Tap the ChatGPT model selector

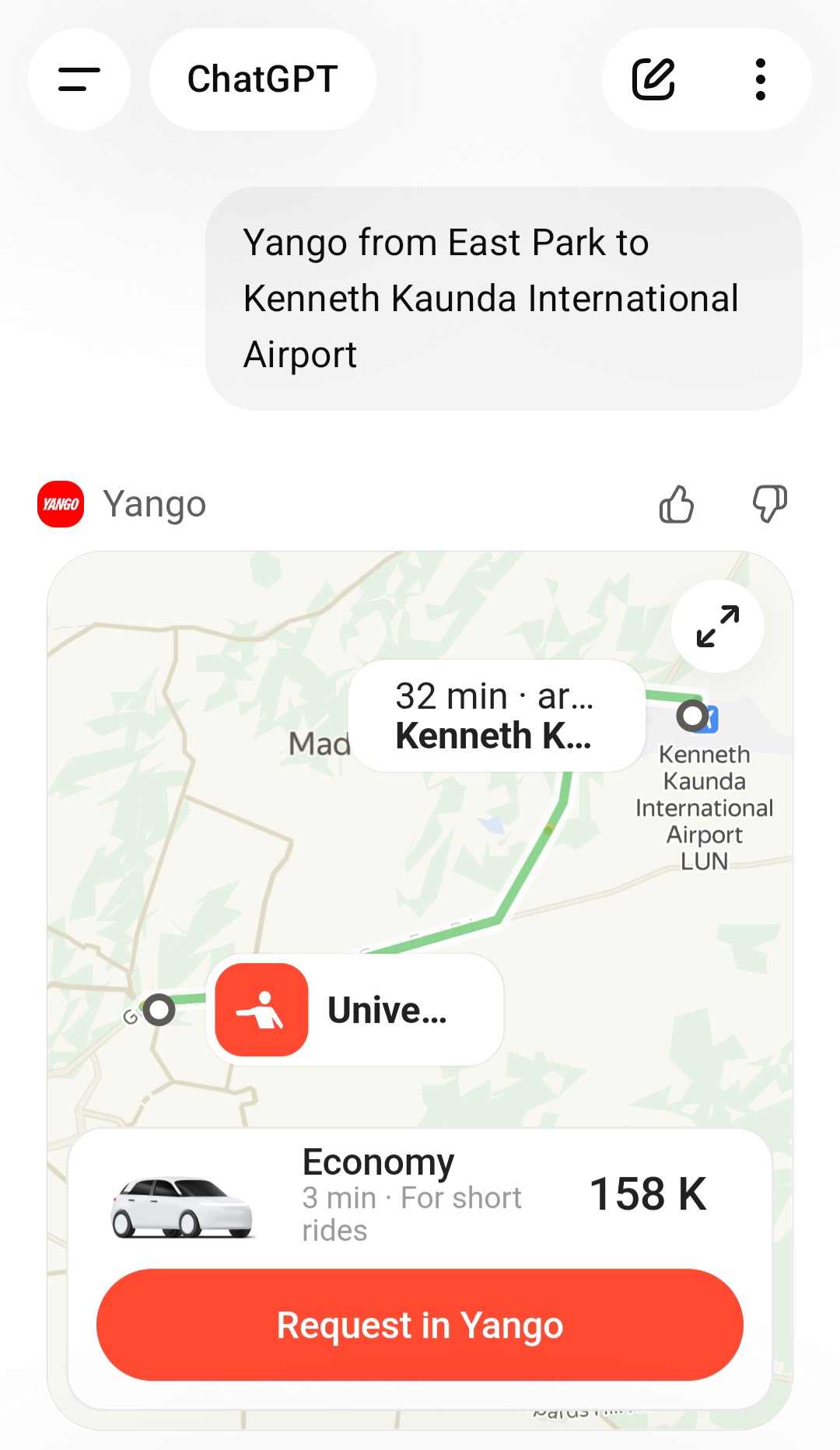263,79
